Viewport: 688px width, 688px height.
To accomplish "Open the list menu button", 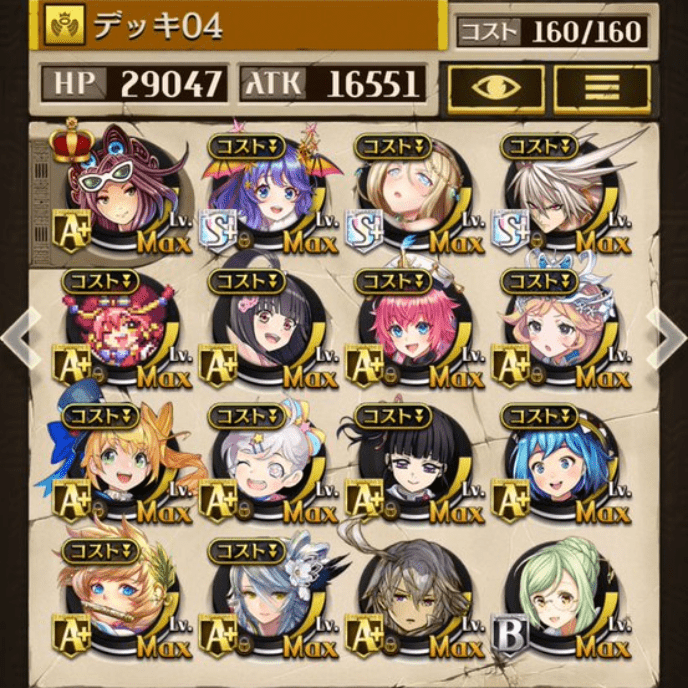I will click(603, 88).
